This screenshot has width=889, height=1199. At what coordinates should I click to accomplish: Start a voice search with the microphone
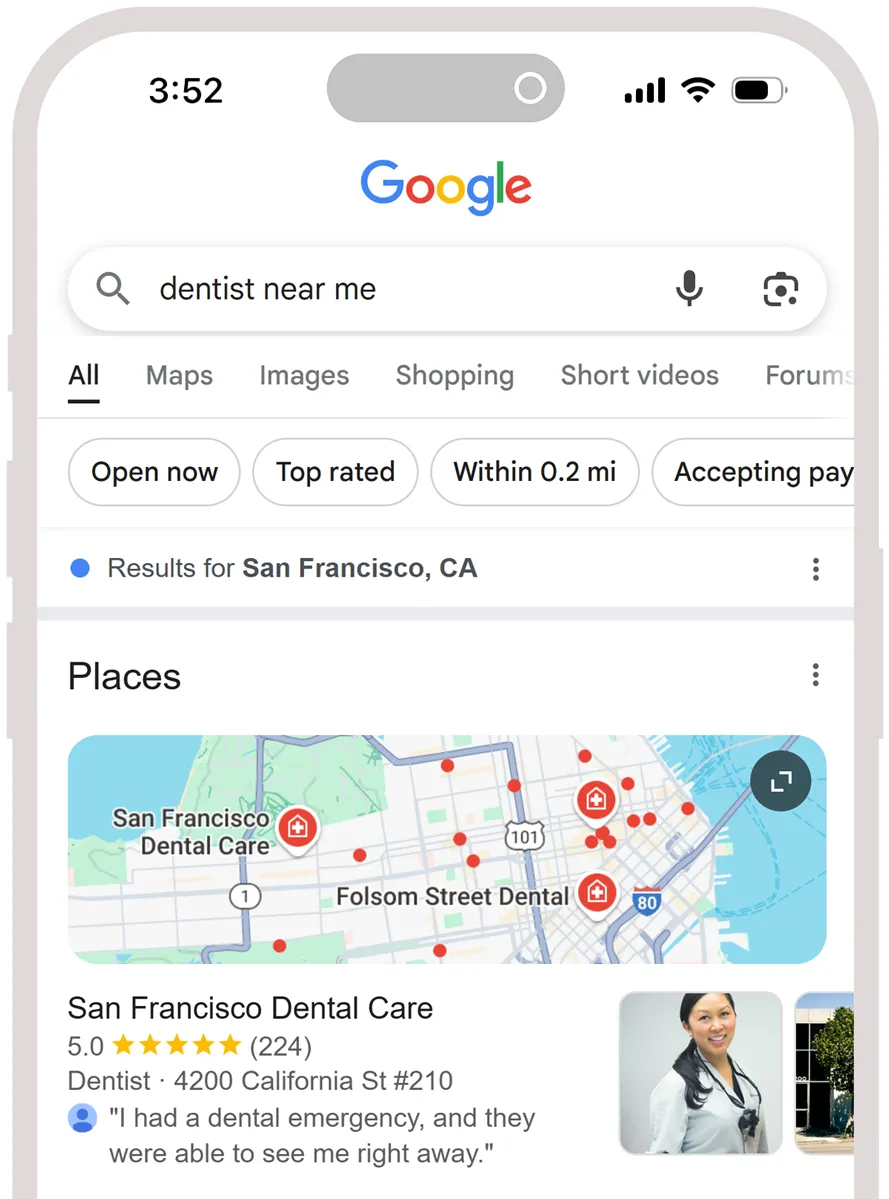(x=688, y=289)
